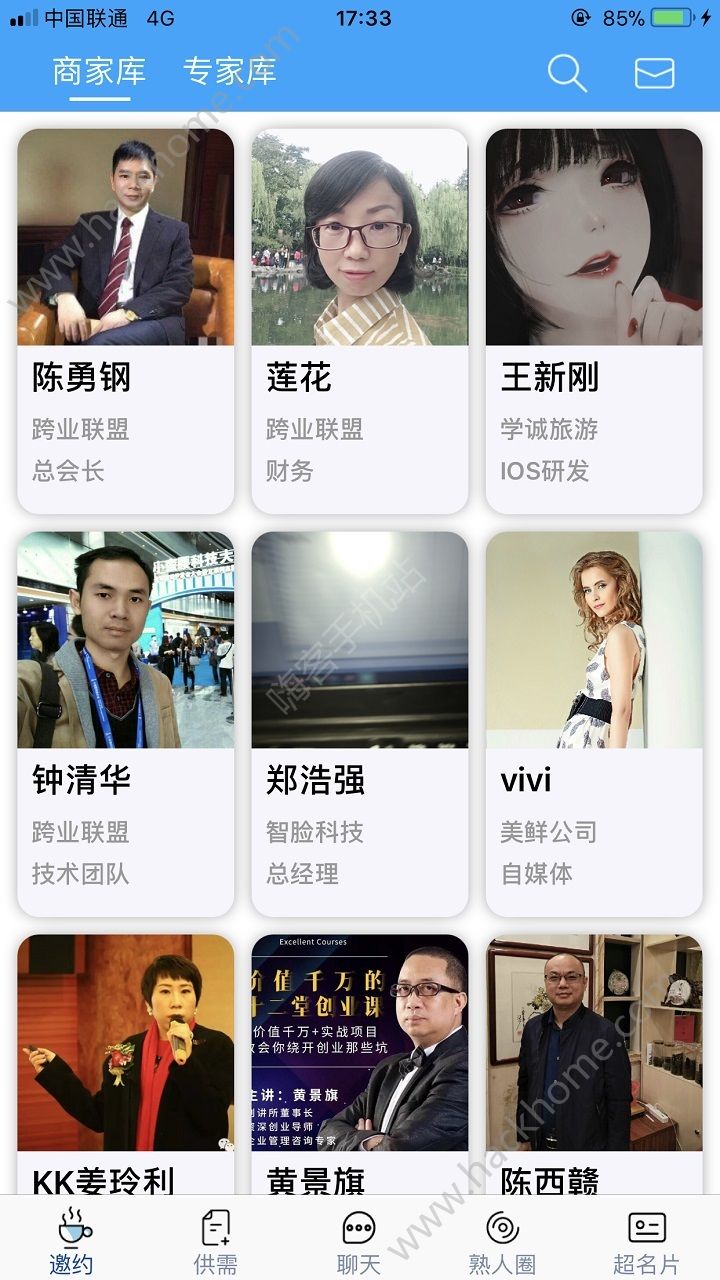The height and width of the screenshot is (1280, 720).
Task: Tap the 黄景旗 card
Action: [x=359, y=1060]
